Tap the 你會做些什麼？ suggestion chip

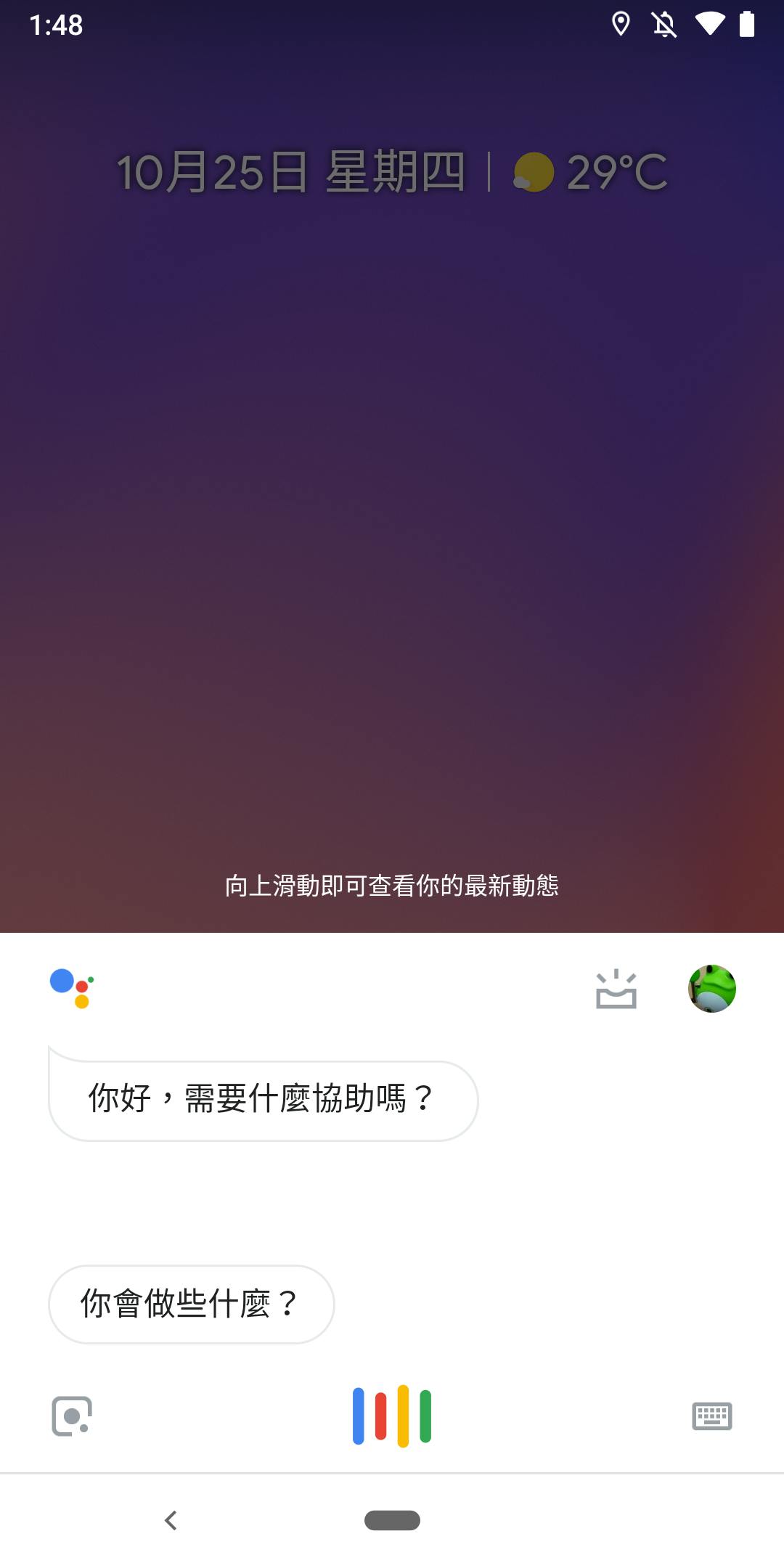pyautogui.click(x=191, y=1304)
